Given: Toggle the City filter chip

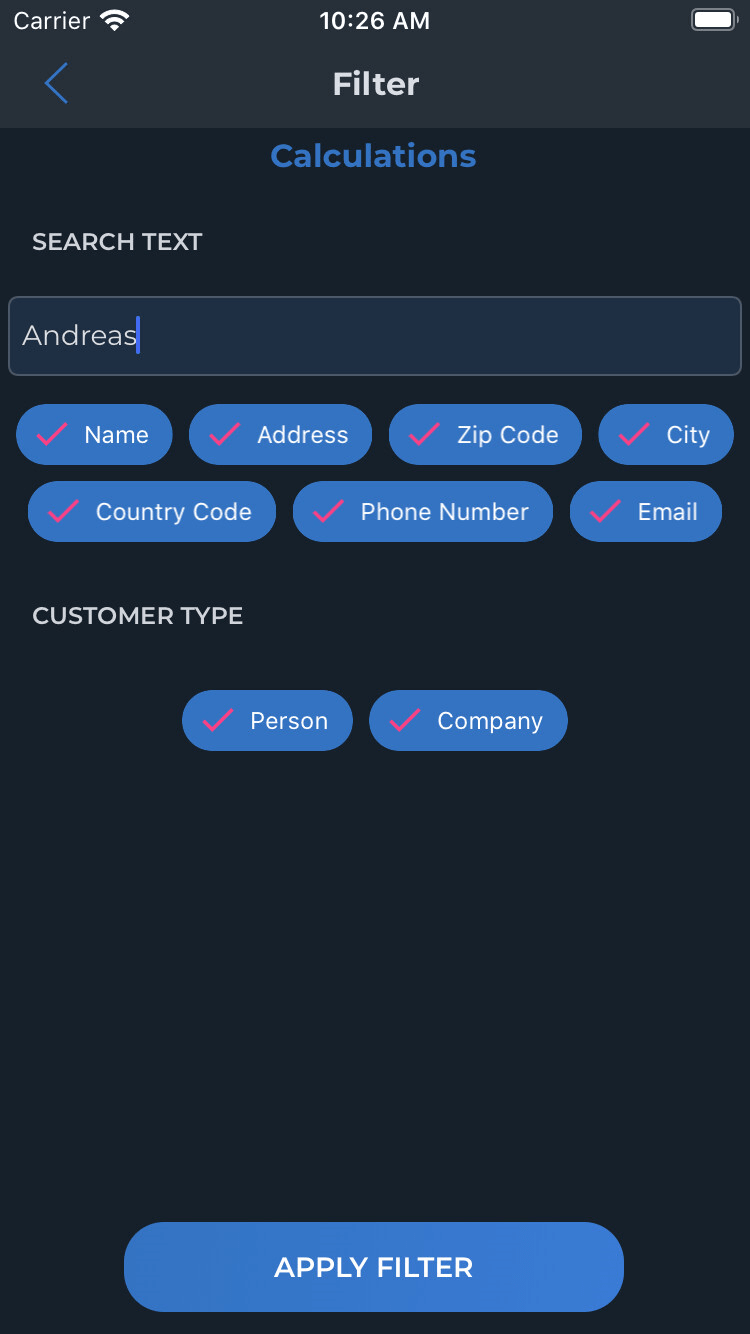Looking at the screenshot, I should click(x=666, y=434).
